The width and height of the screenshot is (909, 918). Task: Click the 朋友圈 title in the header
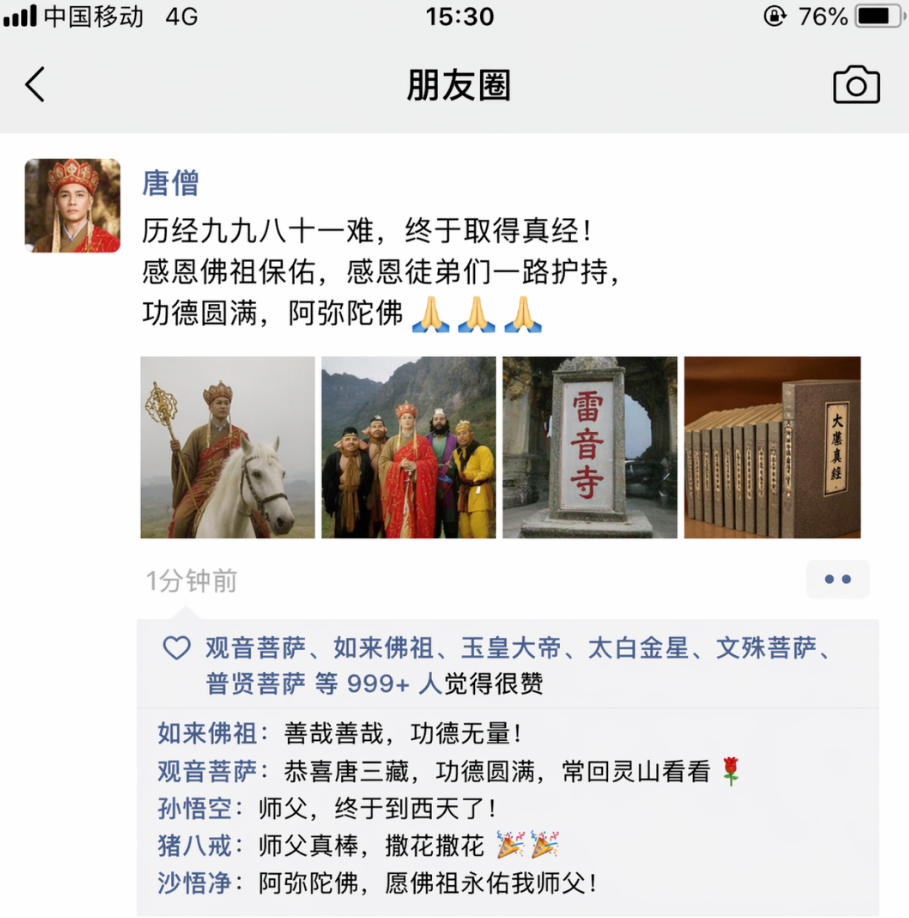click(457, 85)
